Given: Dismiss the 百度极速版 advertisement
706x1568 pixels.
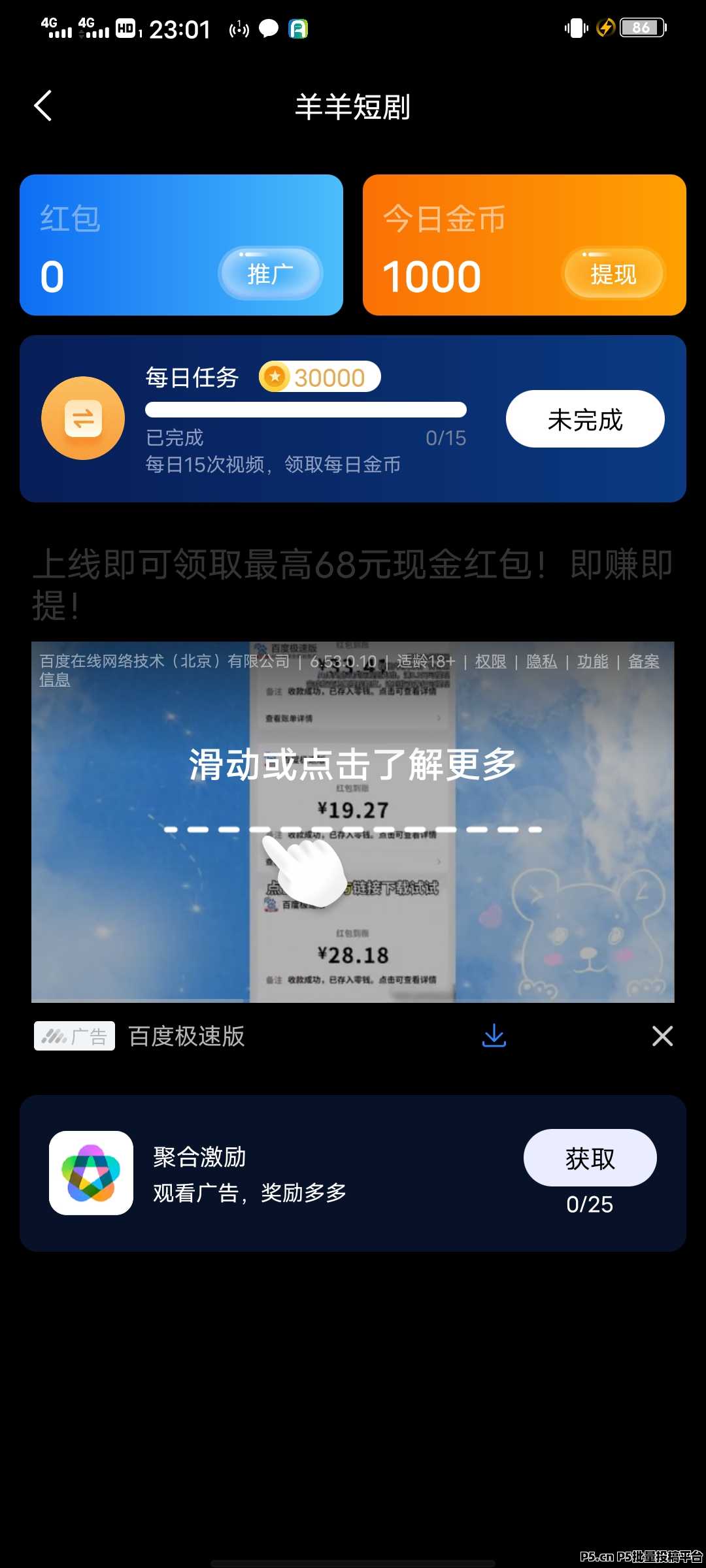Looking at the screenshot, I should pyautogui.click(x=662, y=1036).
